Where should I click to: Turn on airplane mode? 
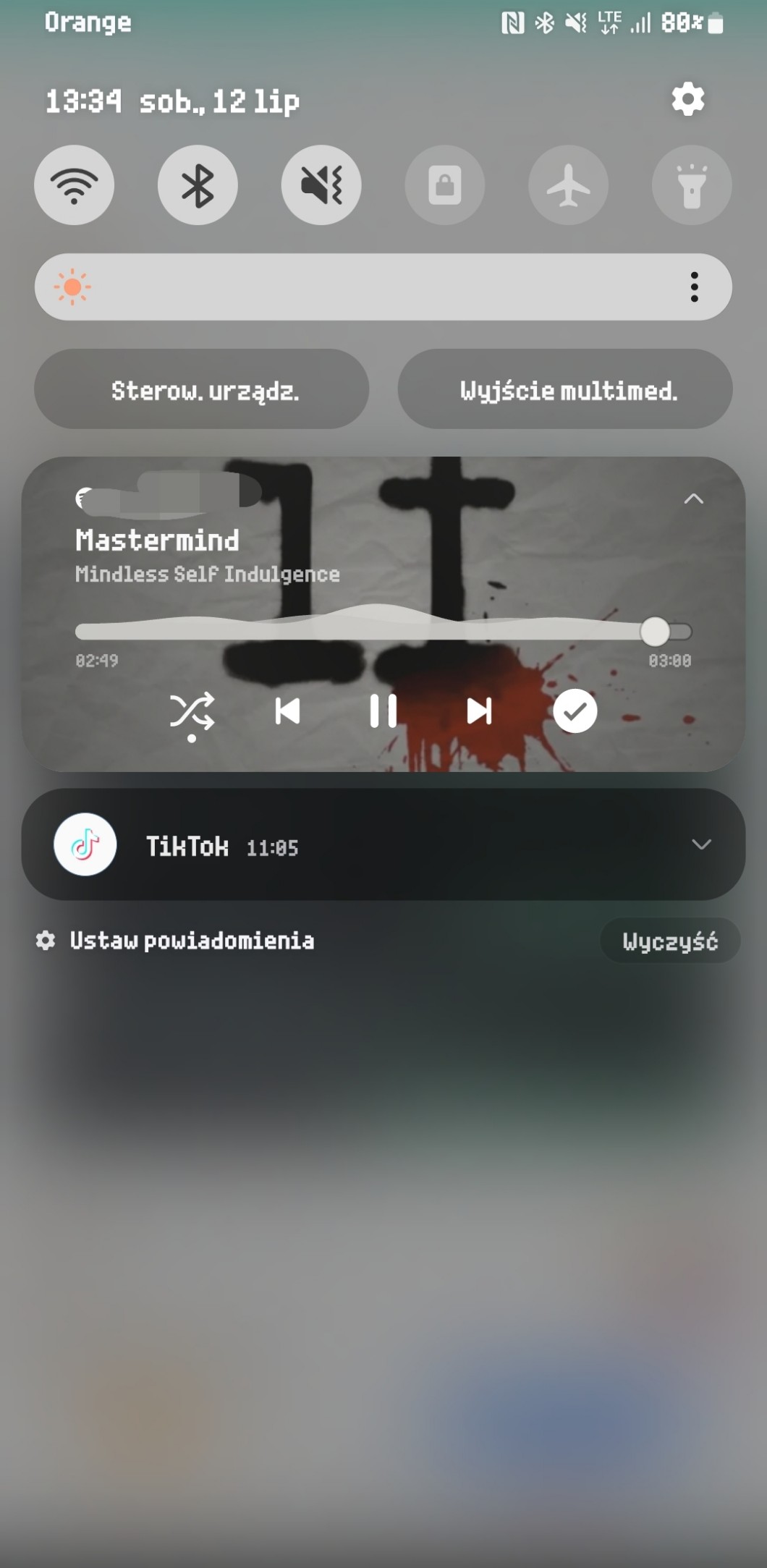coord(569,185)
